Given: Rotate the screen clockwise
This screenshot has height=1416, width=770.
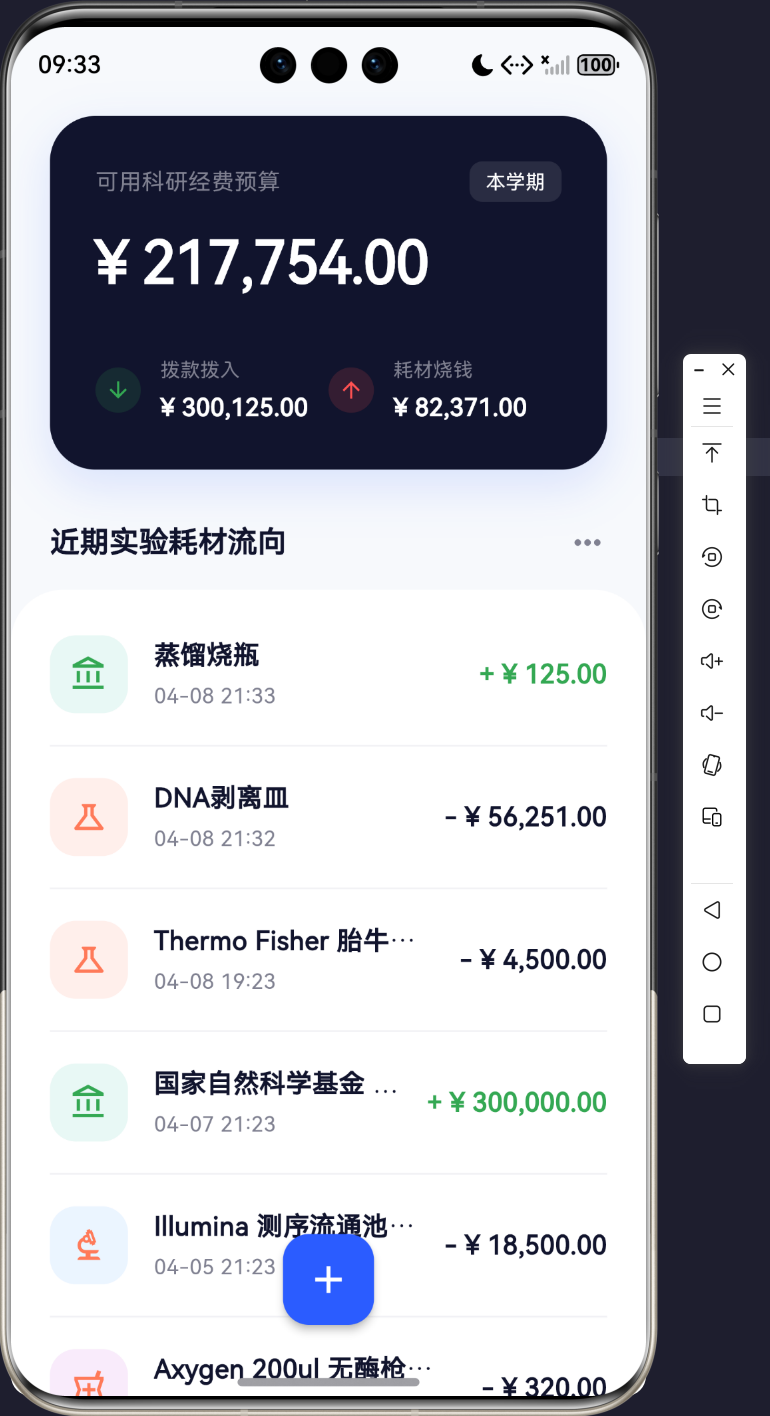Looking at the screenshot, I should (x=711, y=608).
